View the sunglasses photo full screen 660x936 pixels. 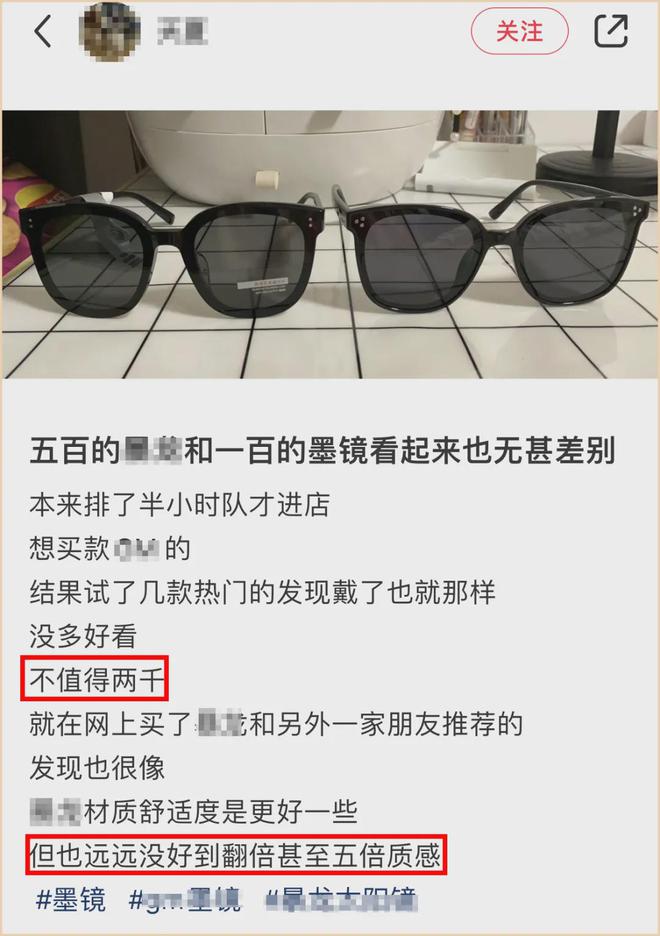pyautogui.click(x=330, y=244)
